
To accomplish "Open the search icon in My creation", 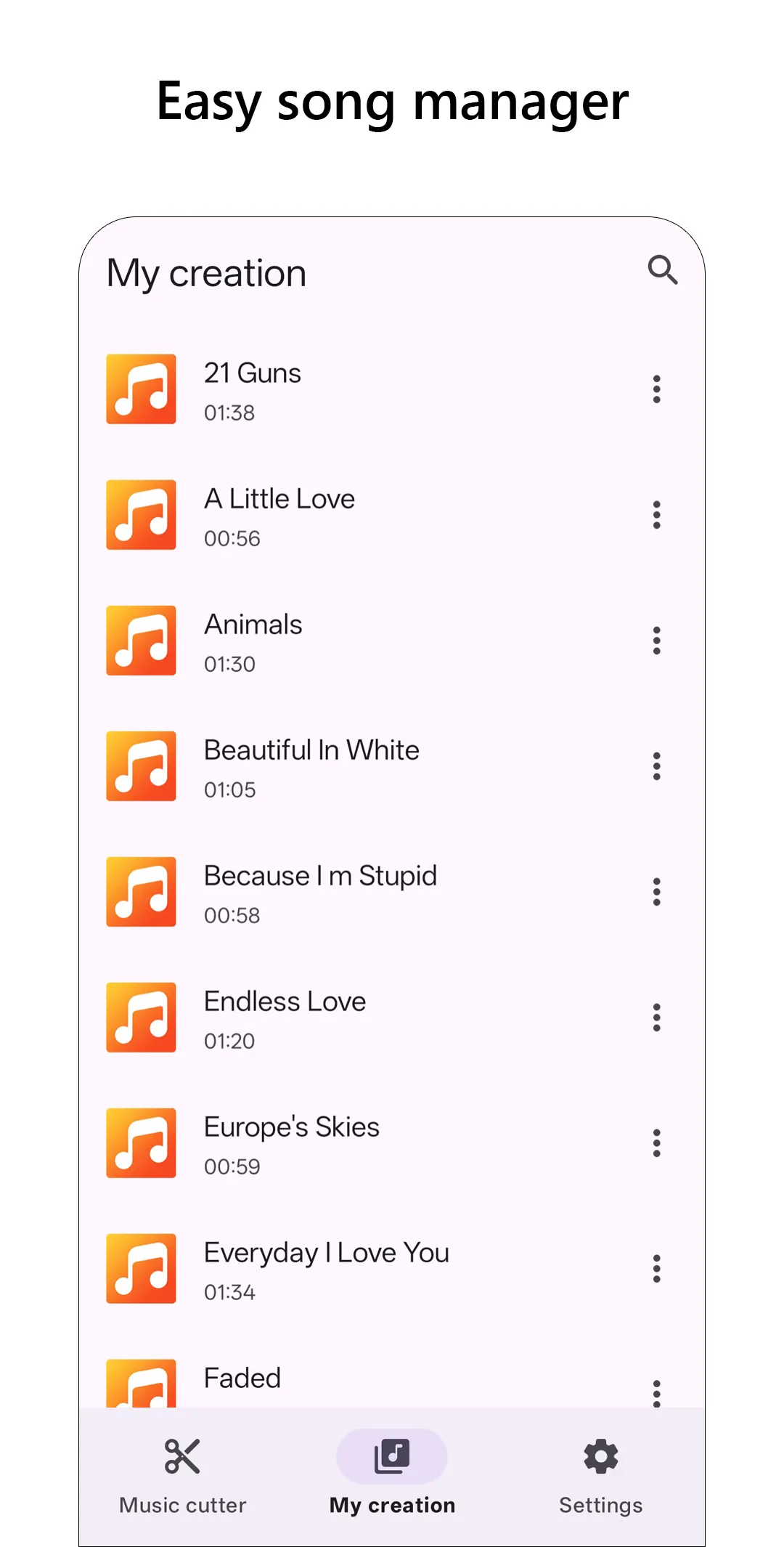I will click(x=662, y=271).
